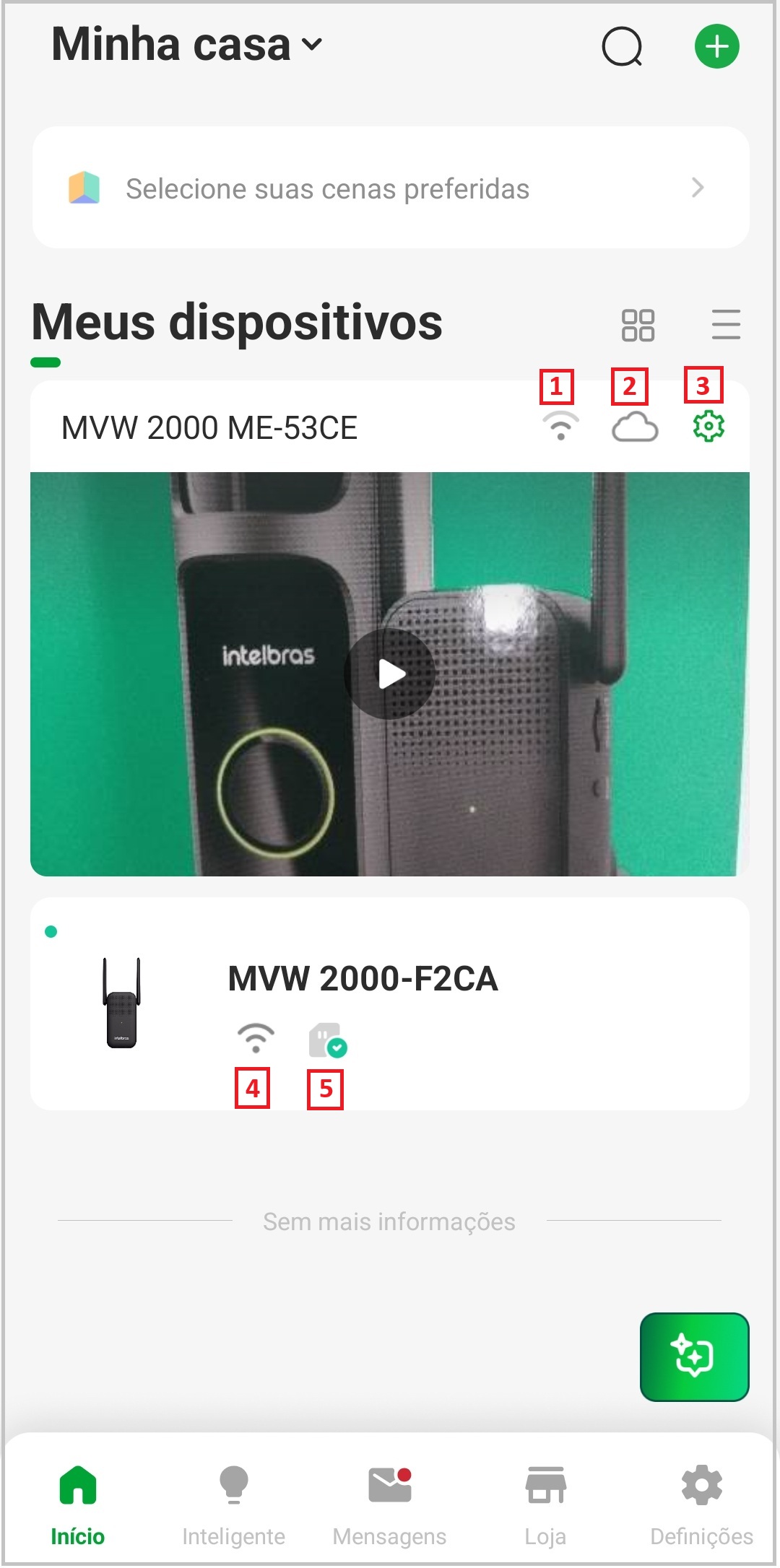Open Selecione suas cenas preferidas

[390, 188]
